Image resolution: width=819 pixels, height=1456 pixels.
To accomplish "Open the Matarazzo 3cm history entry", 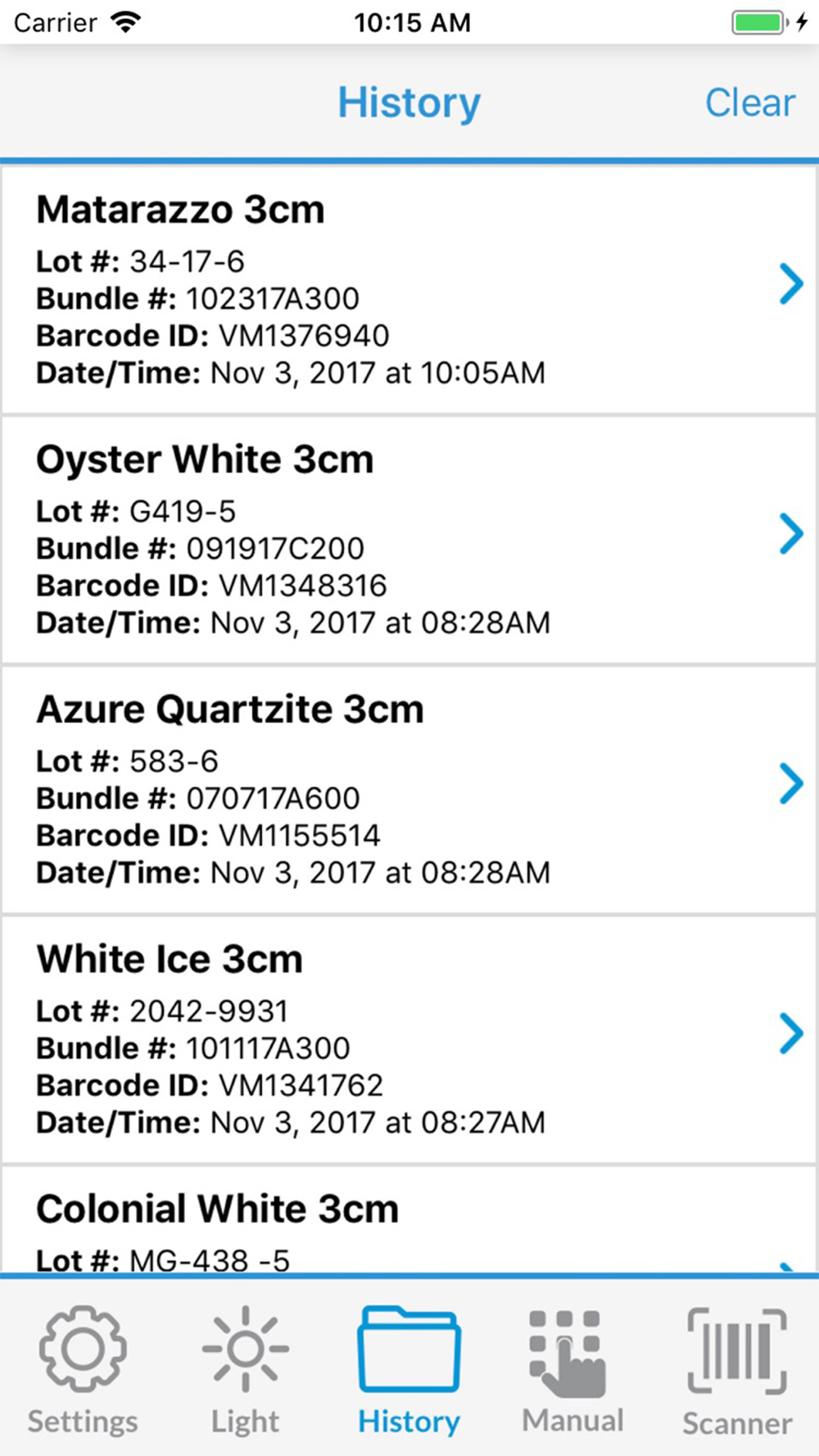I will 409,290.
